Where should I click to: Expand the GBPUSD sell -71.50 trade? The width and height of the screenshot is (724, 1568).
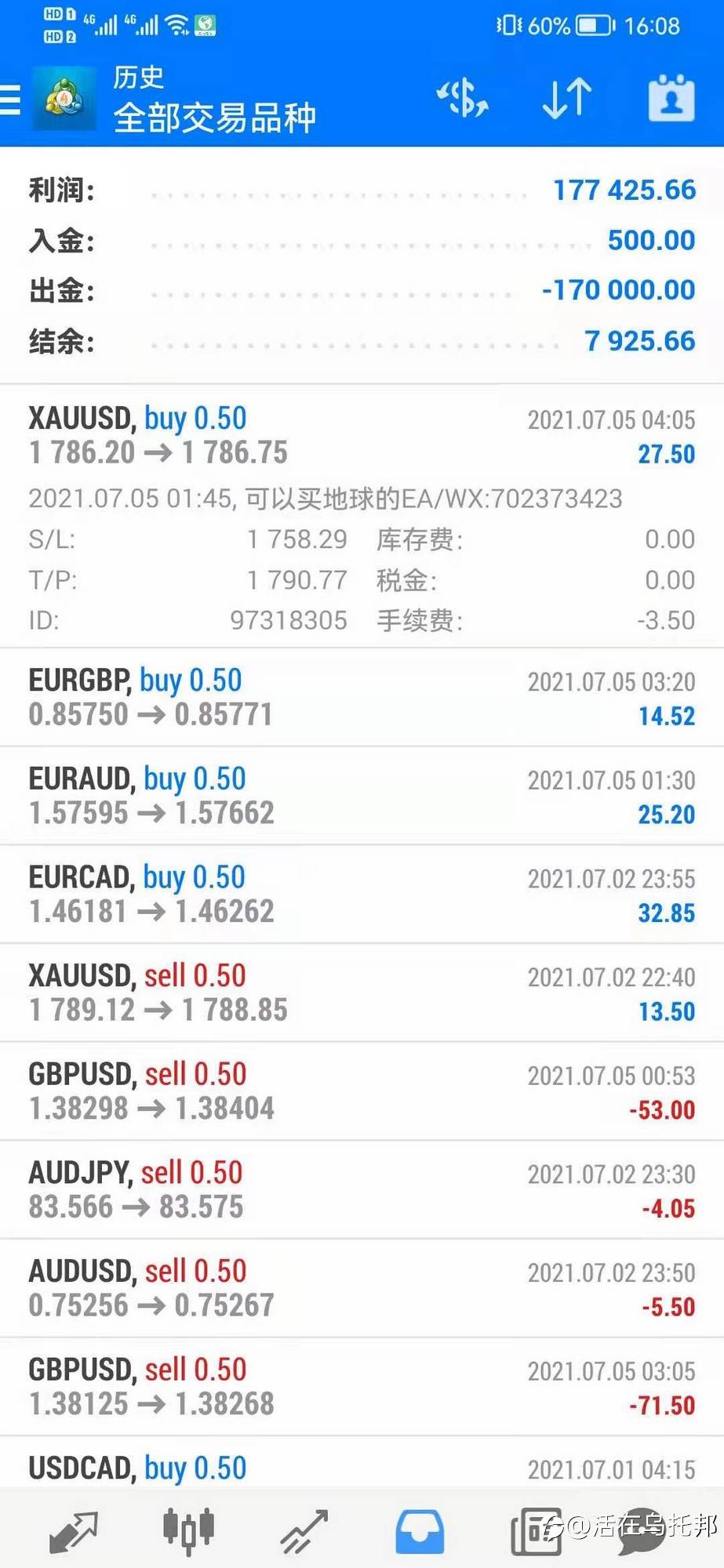click(x=361, y=1387)
